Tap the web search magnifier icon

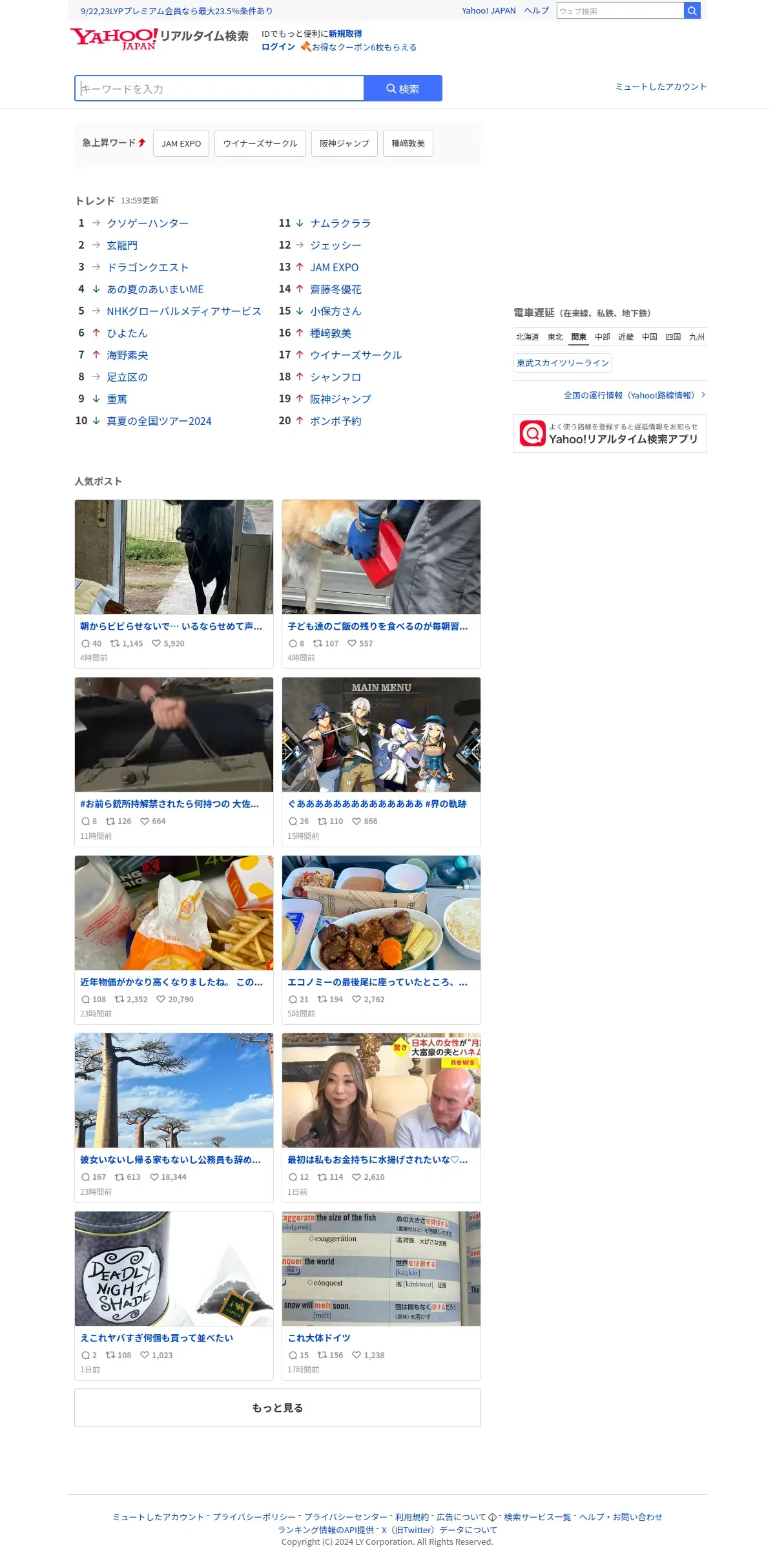click(x=692, y=11)
